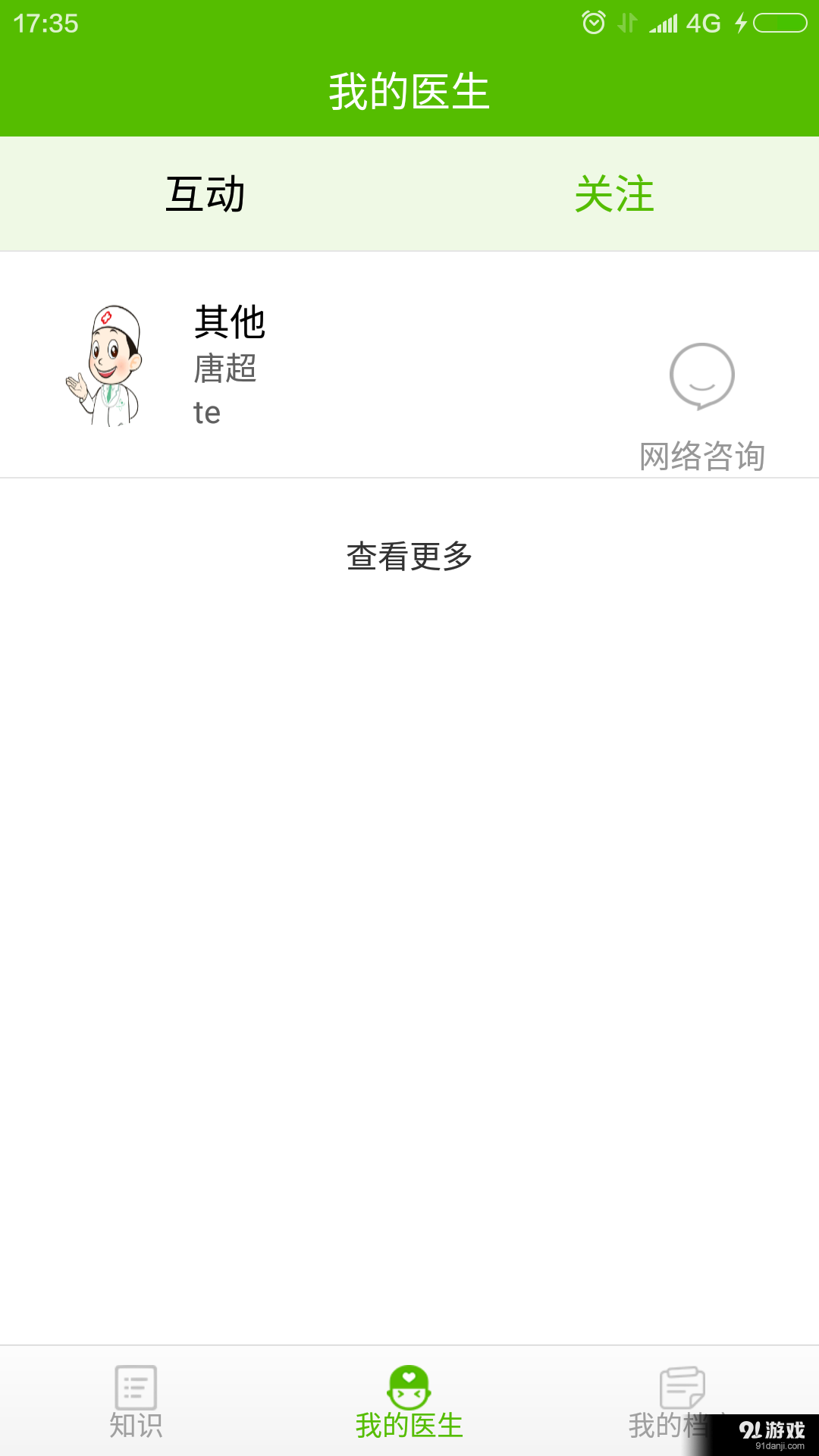Tap the clock showing 17:35
Viewport: 819px width, 1456px height.
click(45, 23)
